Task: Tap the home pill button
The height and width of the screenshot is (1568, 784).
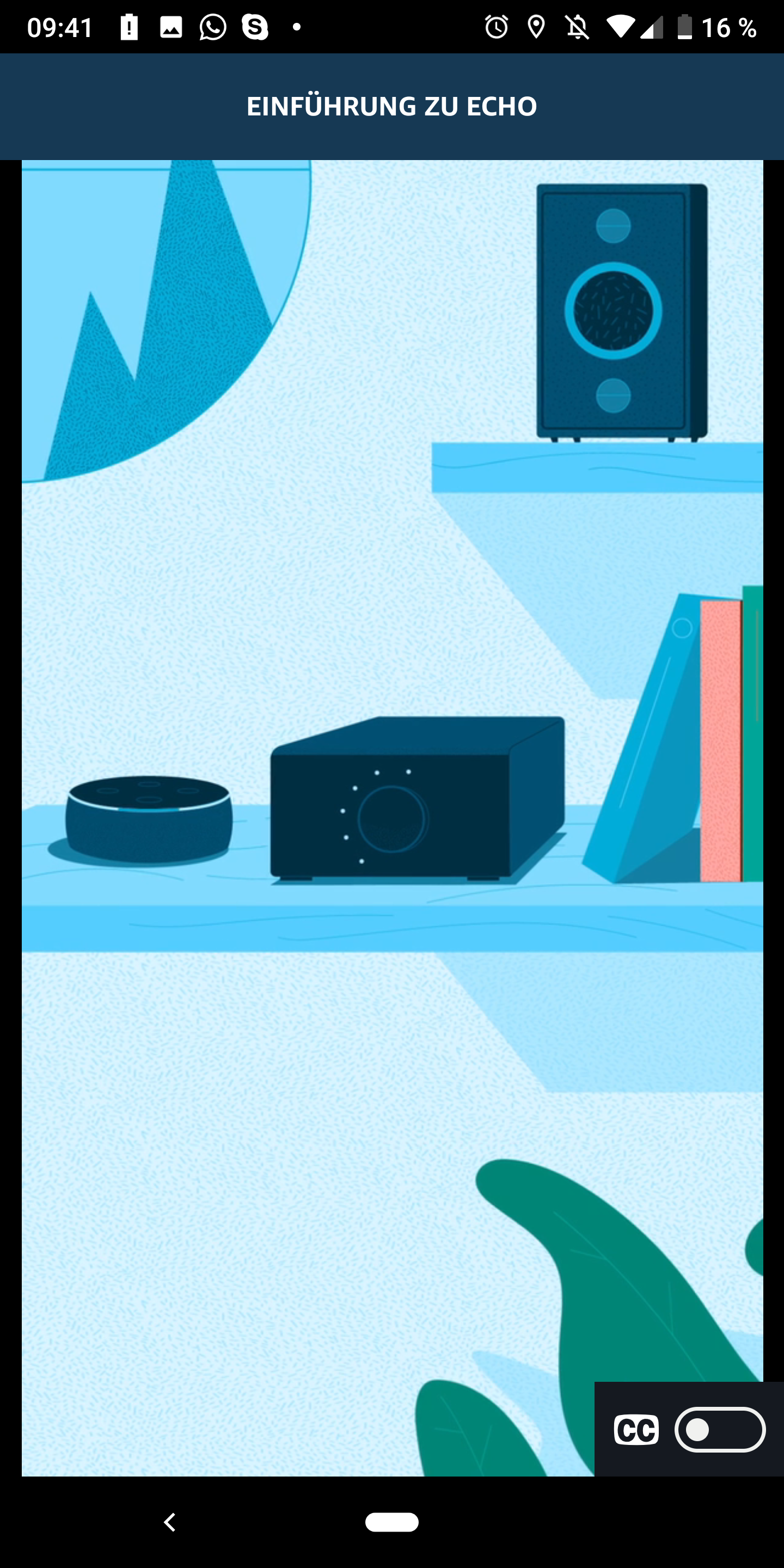Action: pyautogui.click(x=391, y=1522)
